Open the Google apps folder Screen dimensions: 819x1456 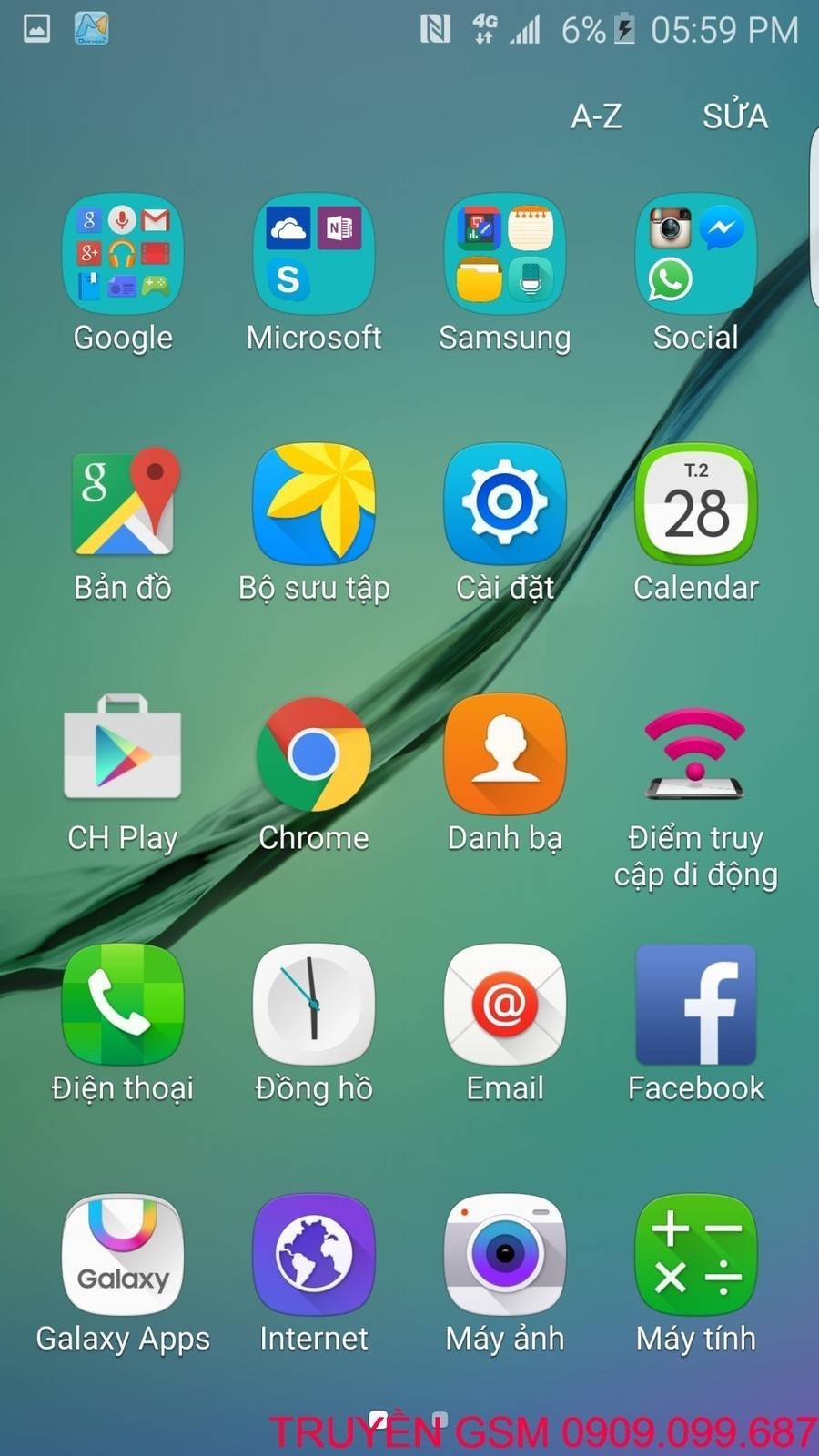click(x=123, y=254)
